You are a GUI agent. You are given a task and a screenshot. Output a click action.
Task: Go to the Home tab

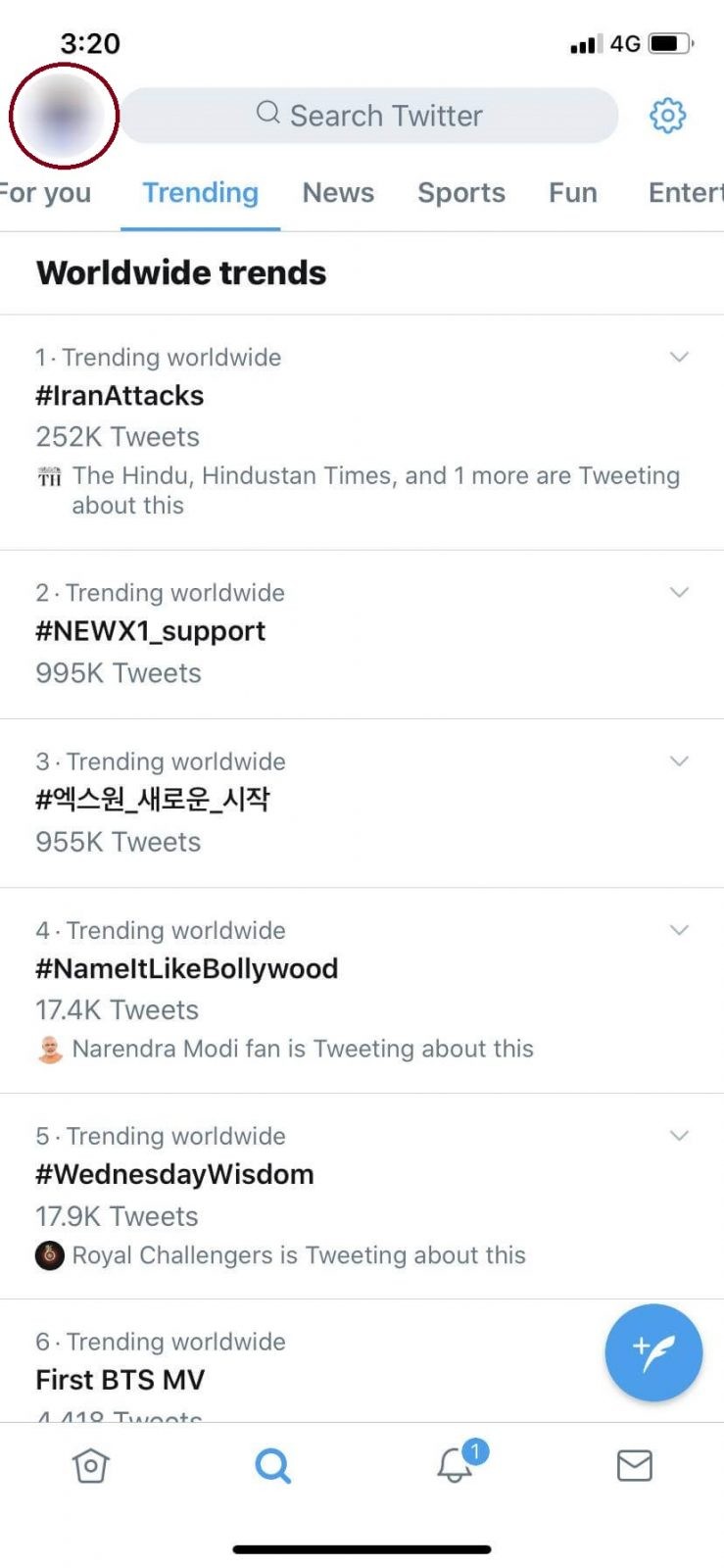point(90,1466)
